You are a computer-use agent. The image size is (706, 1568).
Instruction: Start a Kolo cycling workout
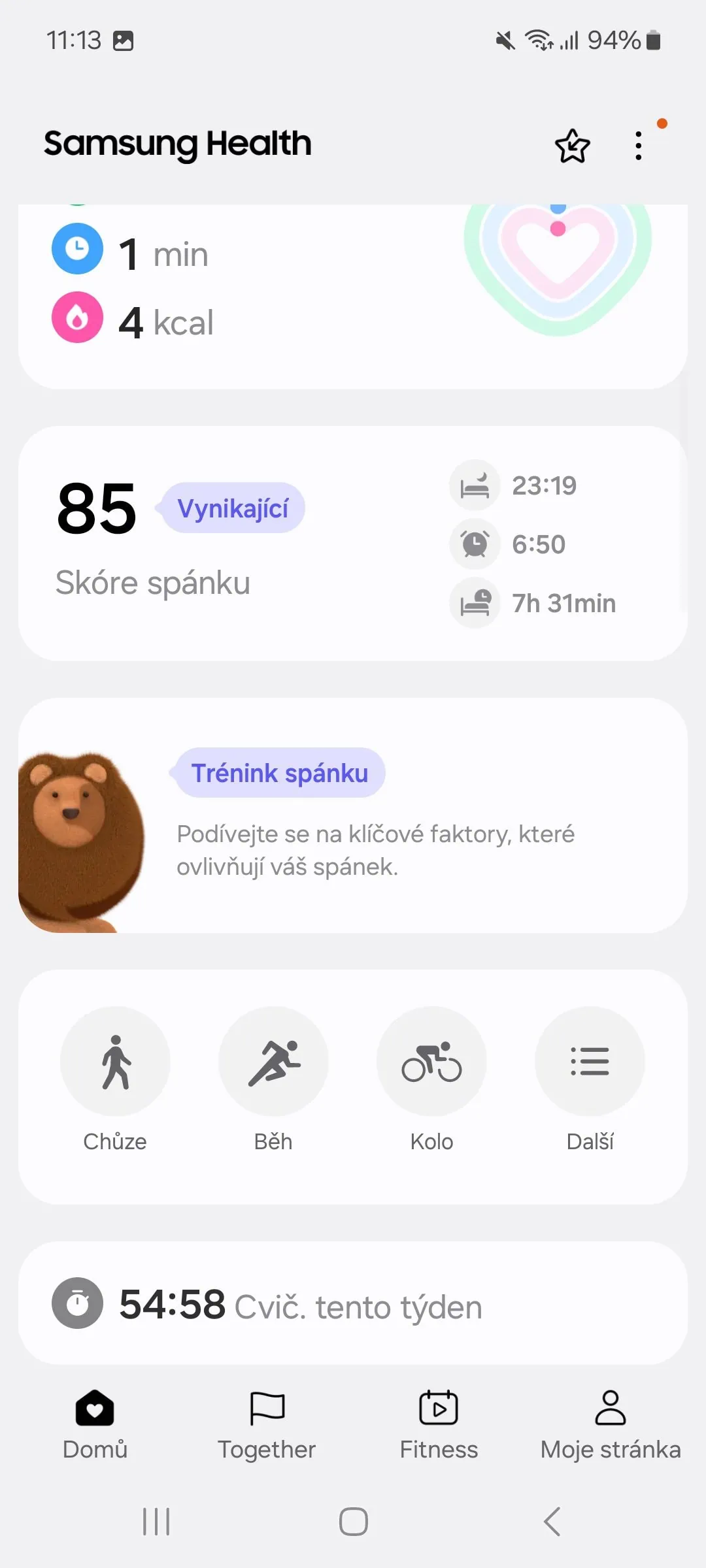[431, 1062]
